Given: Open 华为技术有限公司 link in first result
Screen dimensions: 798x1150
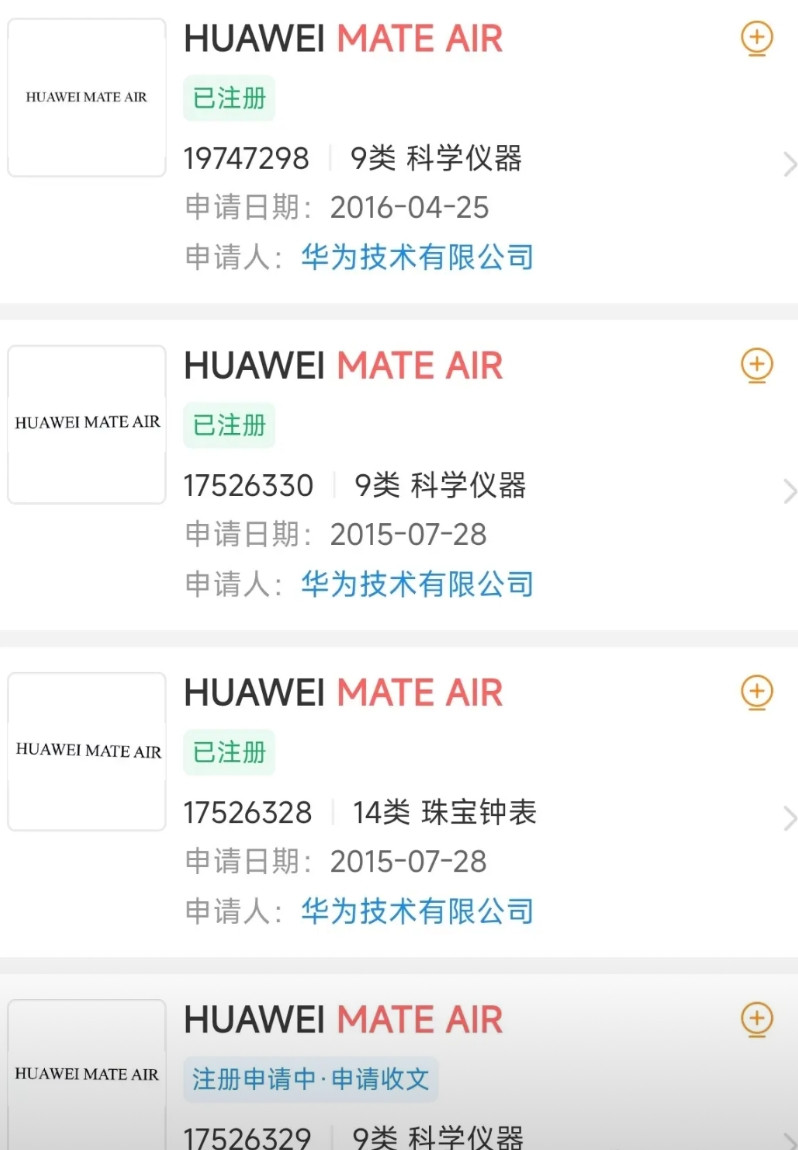Looking at the screenshot, I should [418, 257].
